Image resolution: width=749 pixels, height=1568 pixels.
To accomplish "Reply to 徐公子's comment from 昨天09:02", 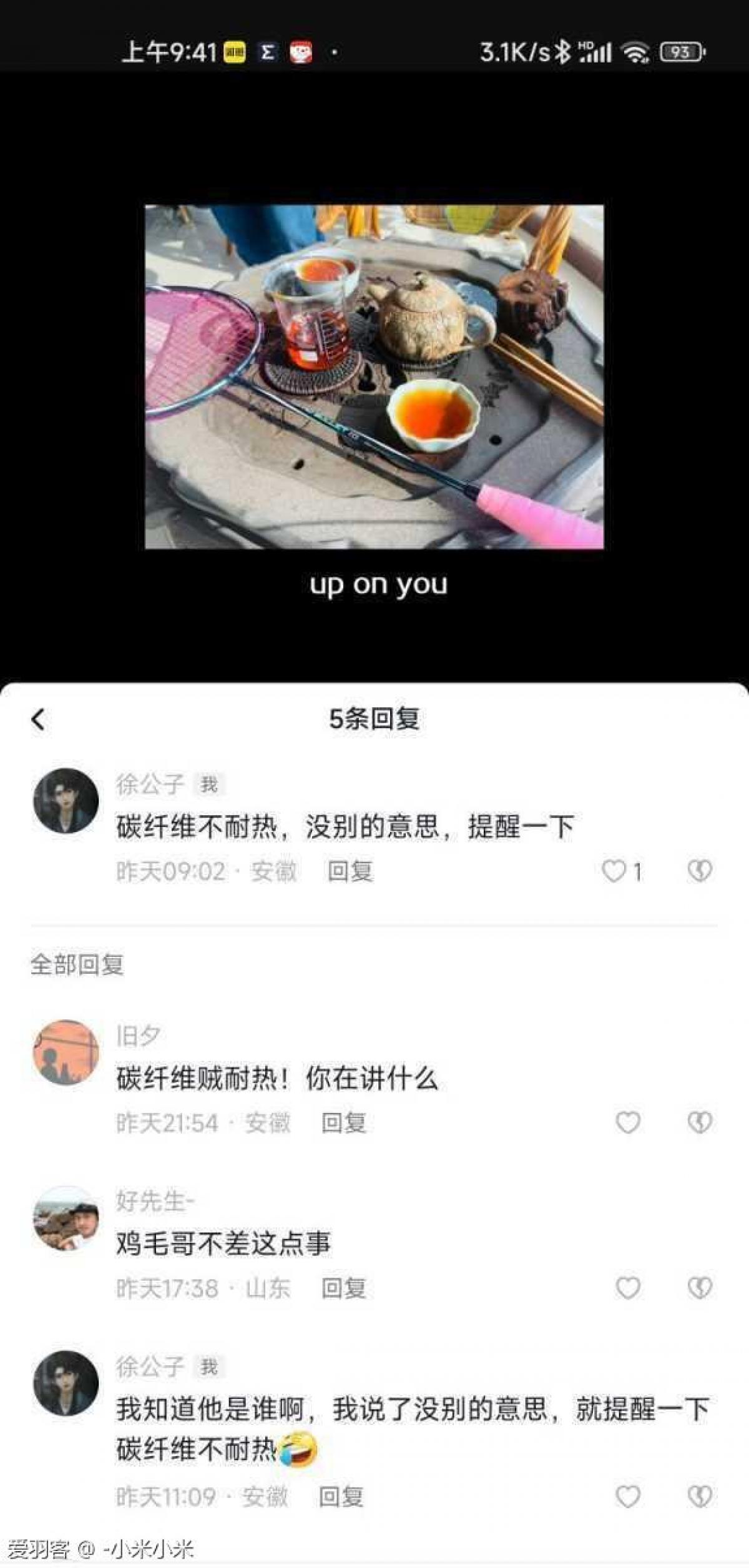I will click(350, 871).
